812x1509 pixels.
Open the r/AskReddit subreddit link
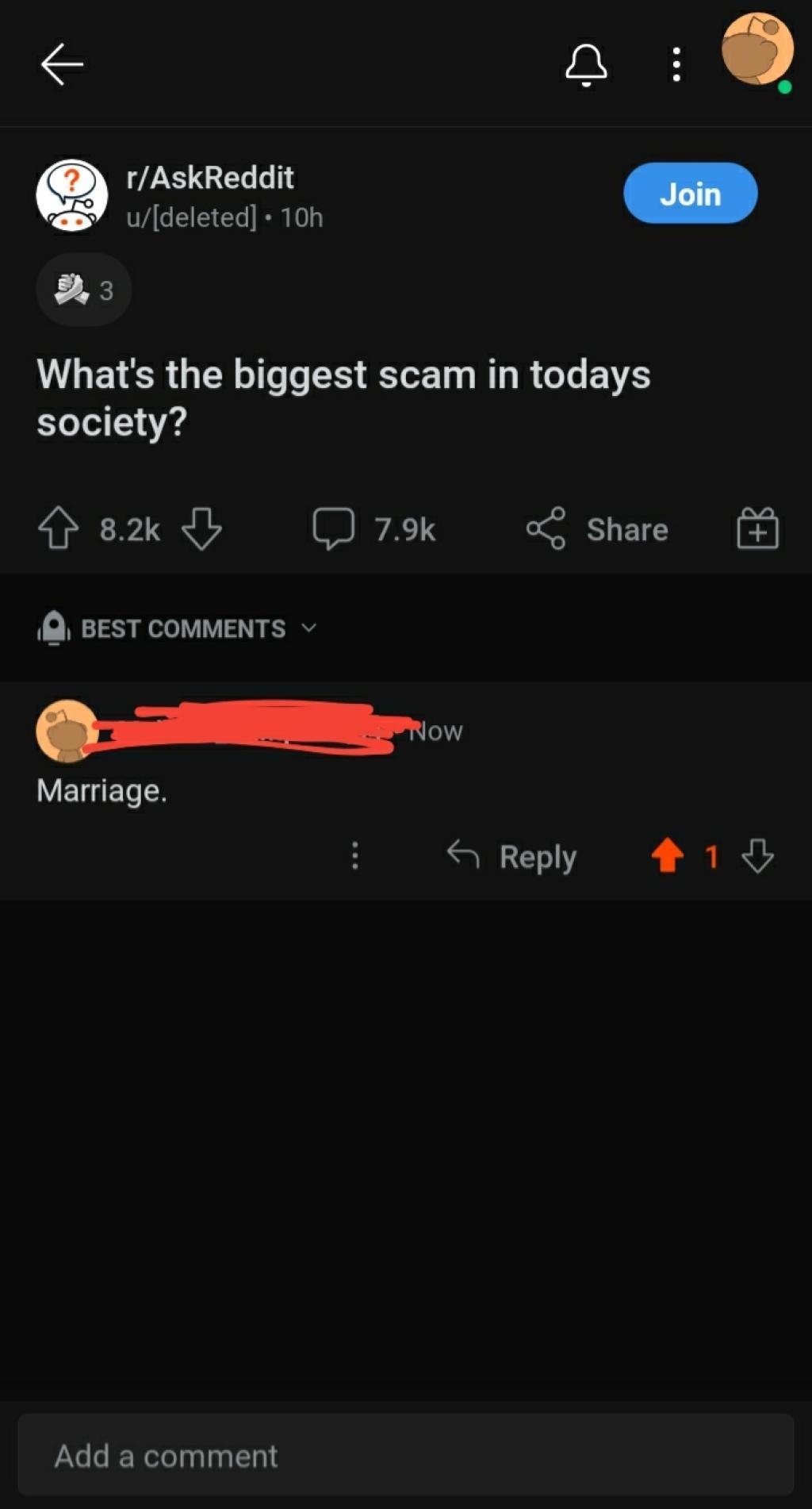(x=210, y=178)
